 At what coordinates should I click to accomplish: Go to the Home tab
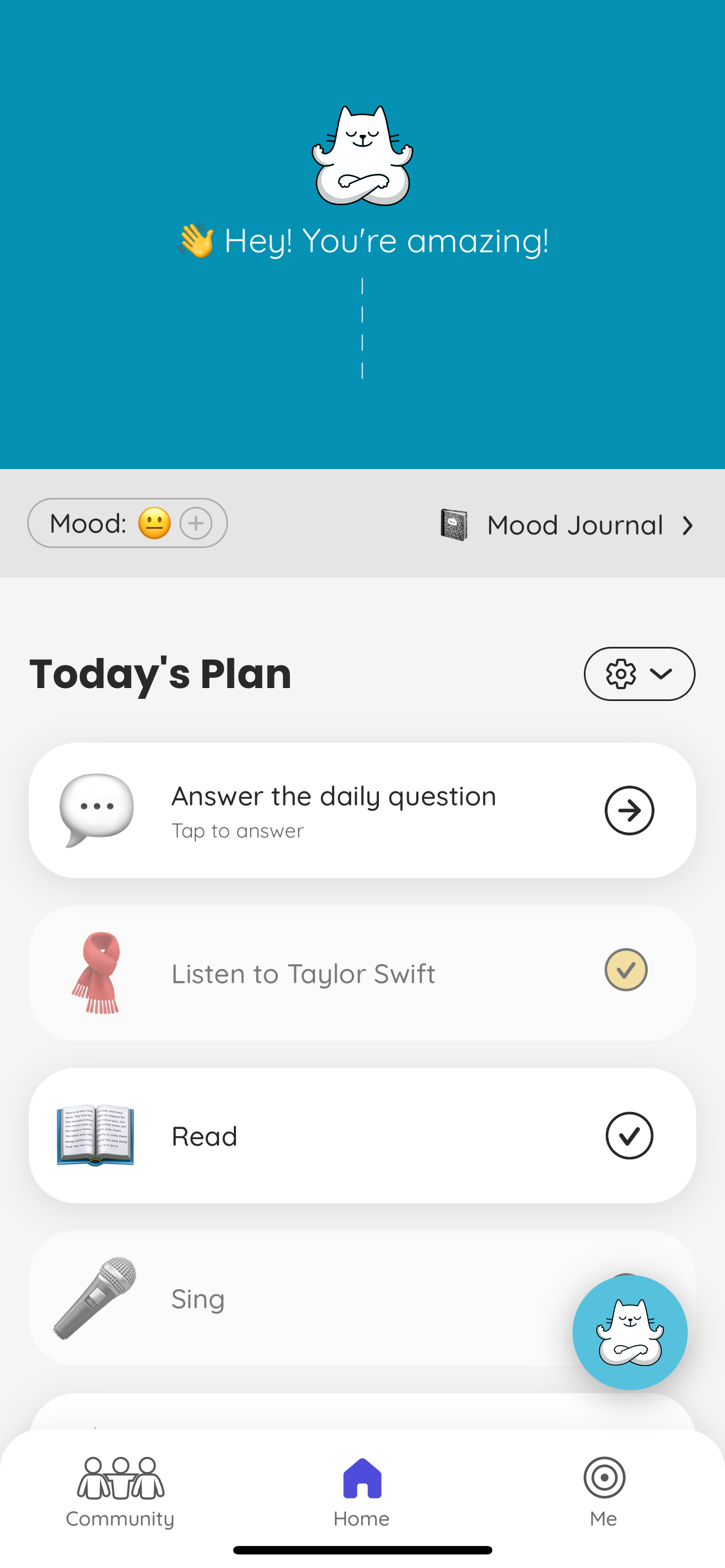361,1492
